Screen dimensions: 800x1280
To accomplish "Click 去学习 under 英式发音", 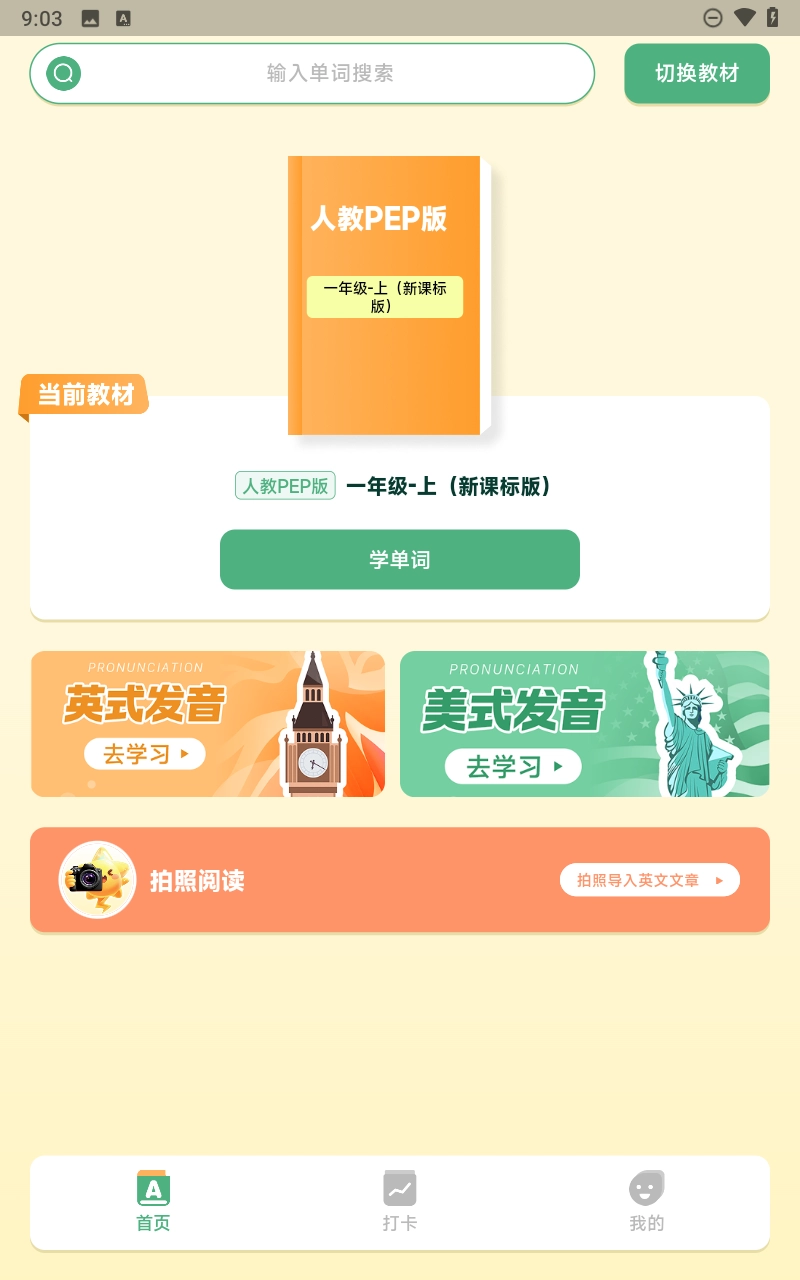I will 144,754.
